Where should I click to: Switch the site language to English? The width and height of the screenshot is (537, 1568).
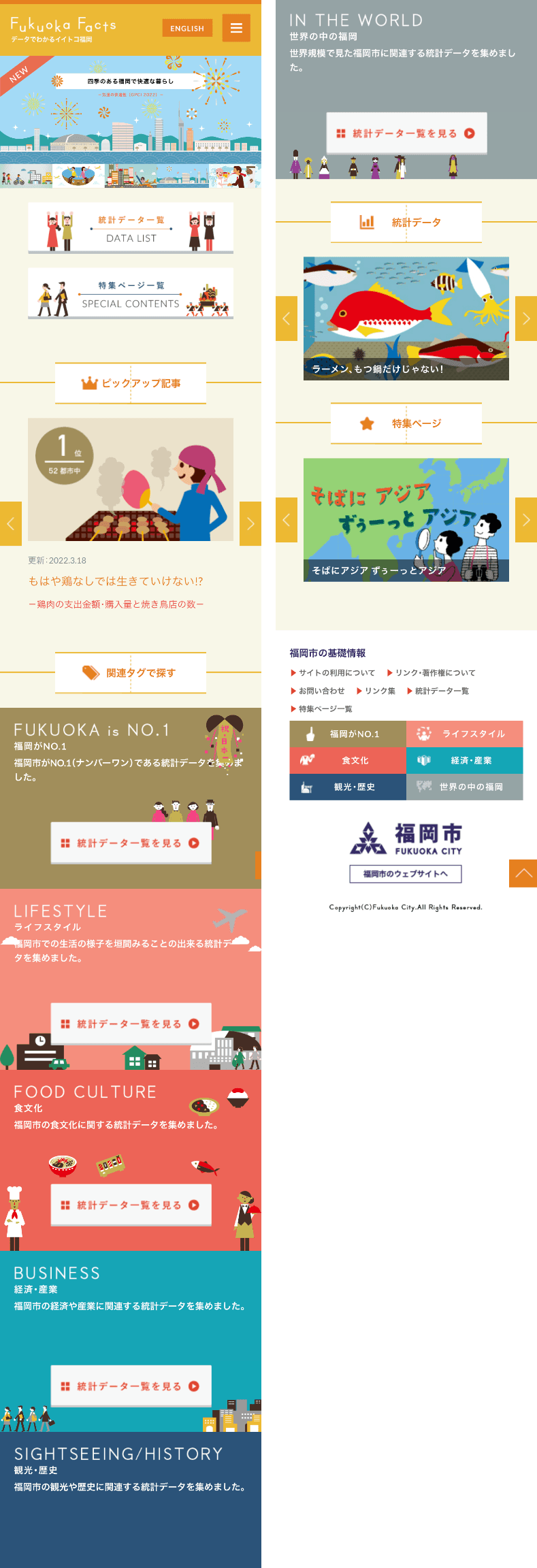(187, 28)
